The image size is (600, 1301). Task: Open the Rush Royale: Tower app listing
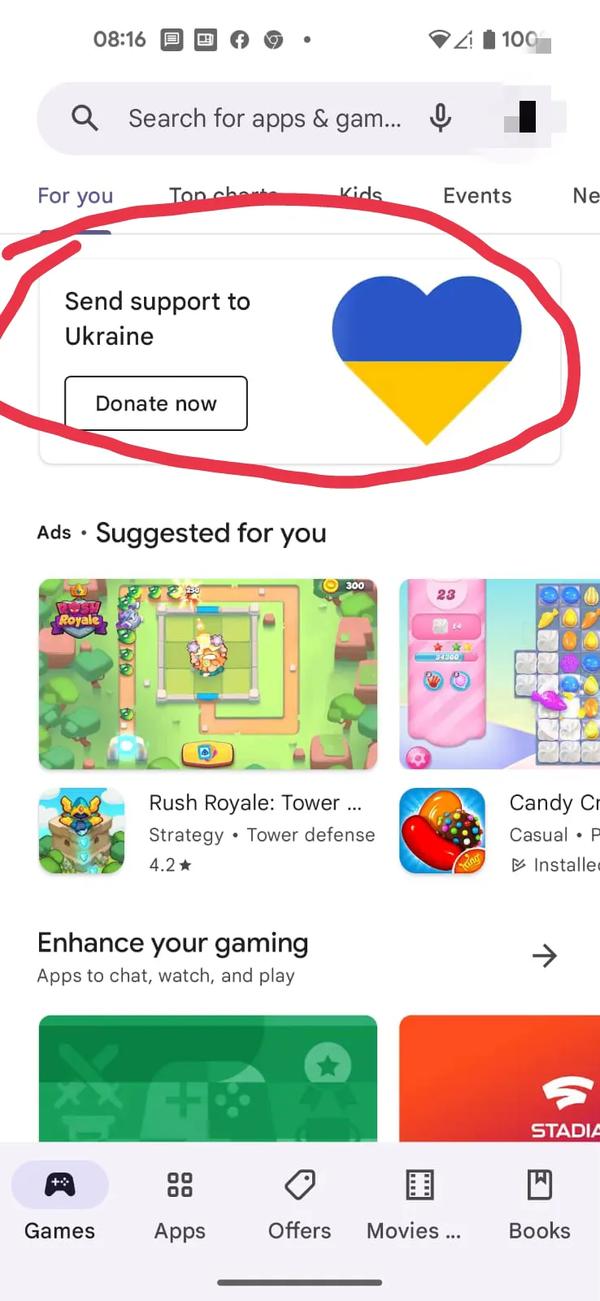pos(255,803)
